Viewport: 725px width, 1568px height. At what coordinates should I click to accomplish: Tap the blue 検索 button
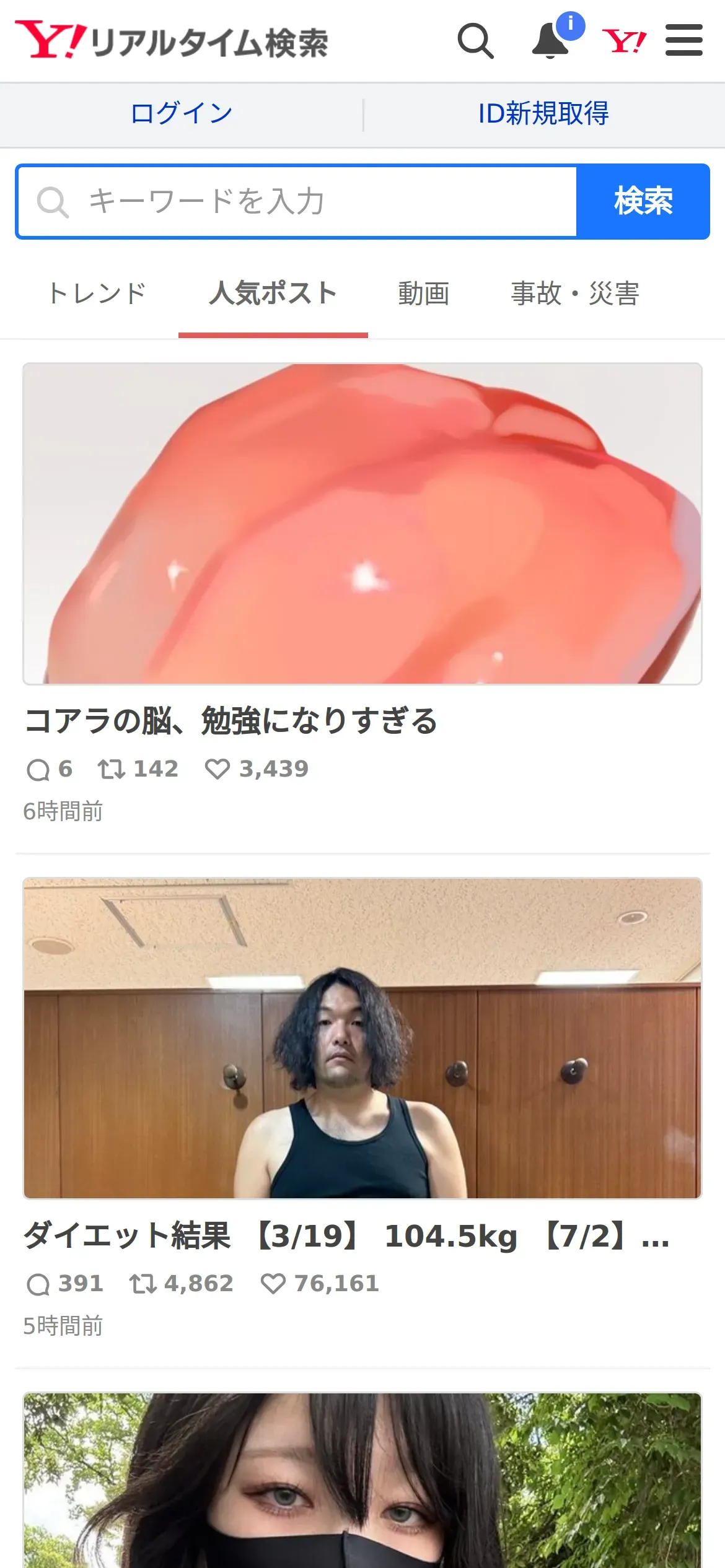point(643,201)
